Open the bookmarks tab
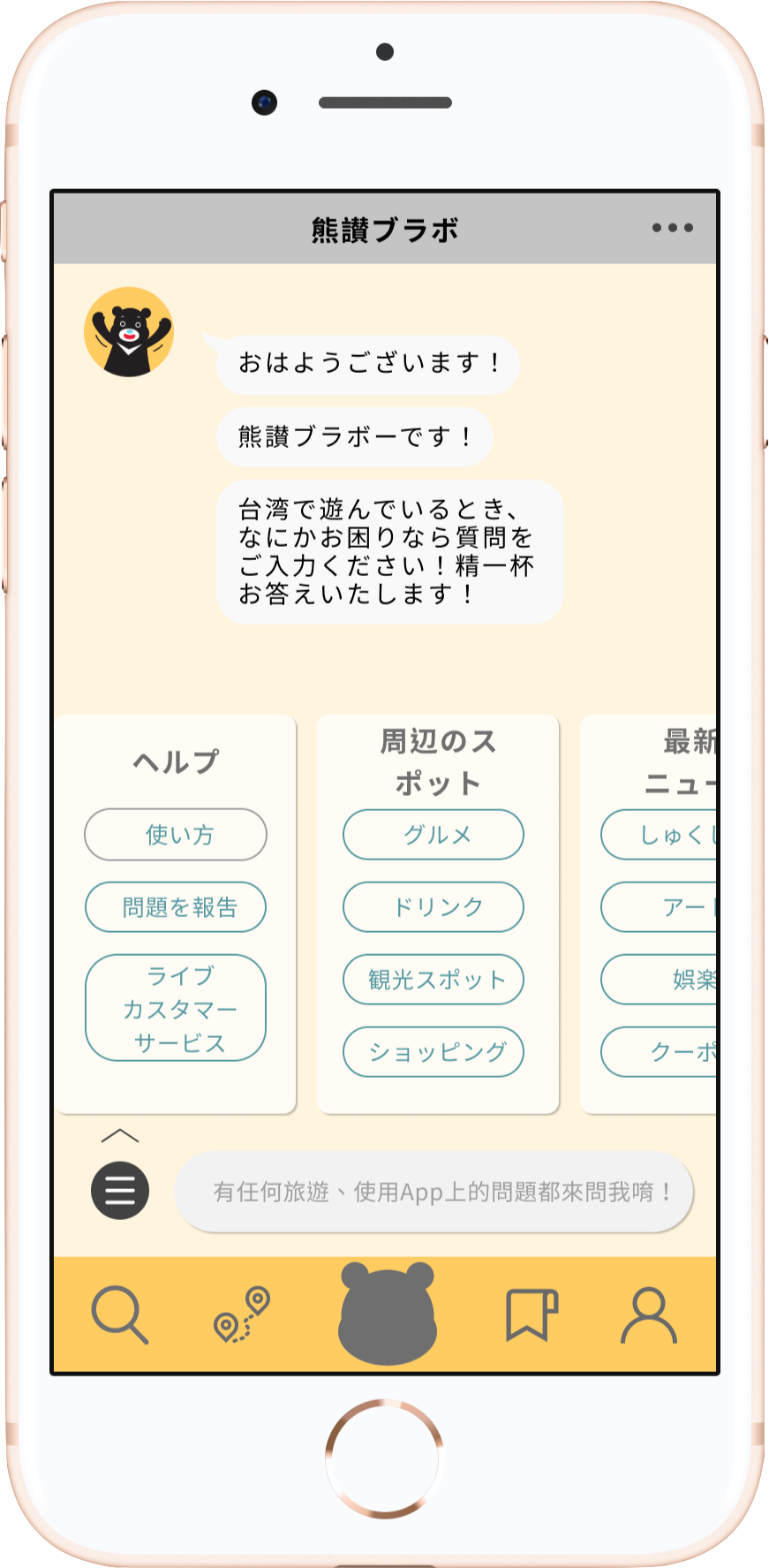The width and height of the screenshot is (769, 1568). [x=532, y=1315]
